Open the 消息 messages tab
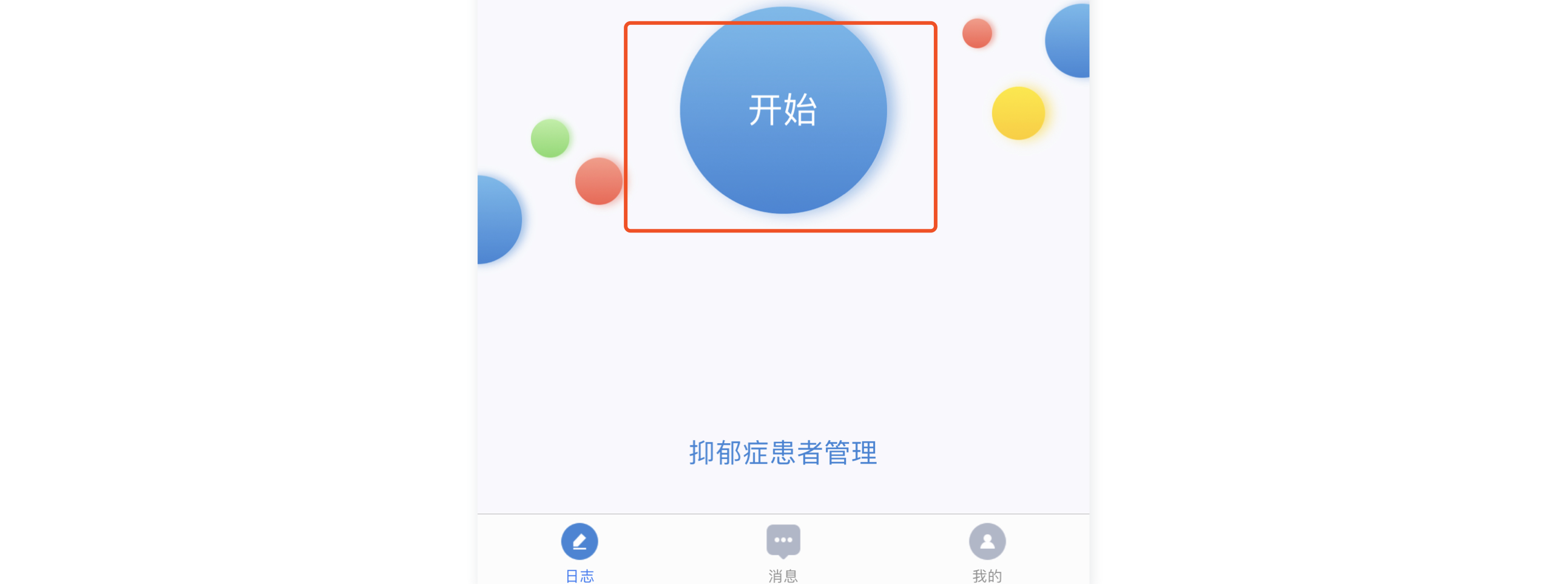 (x=783, y=551)
